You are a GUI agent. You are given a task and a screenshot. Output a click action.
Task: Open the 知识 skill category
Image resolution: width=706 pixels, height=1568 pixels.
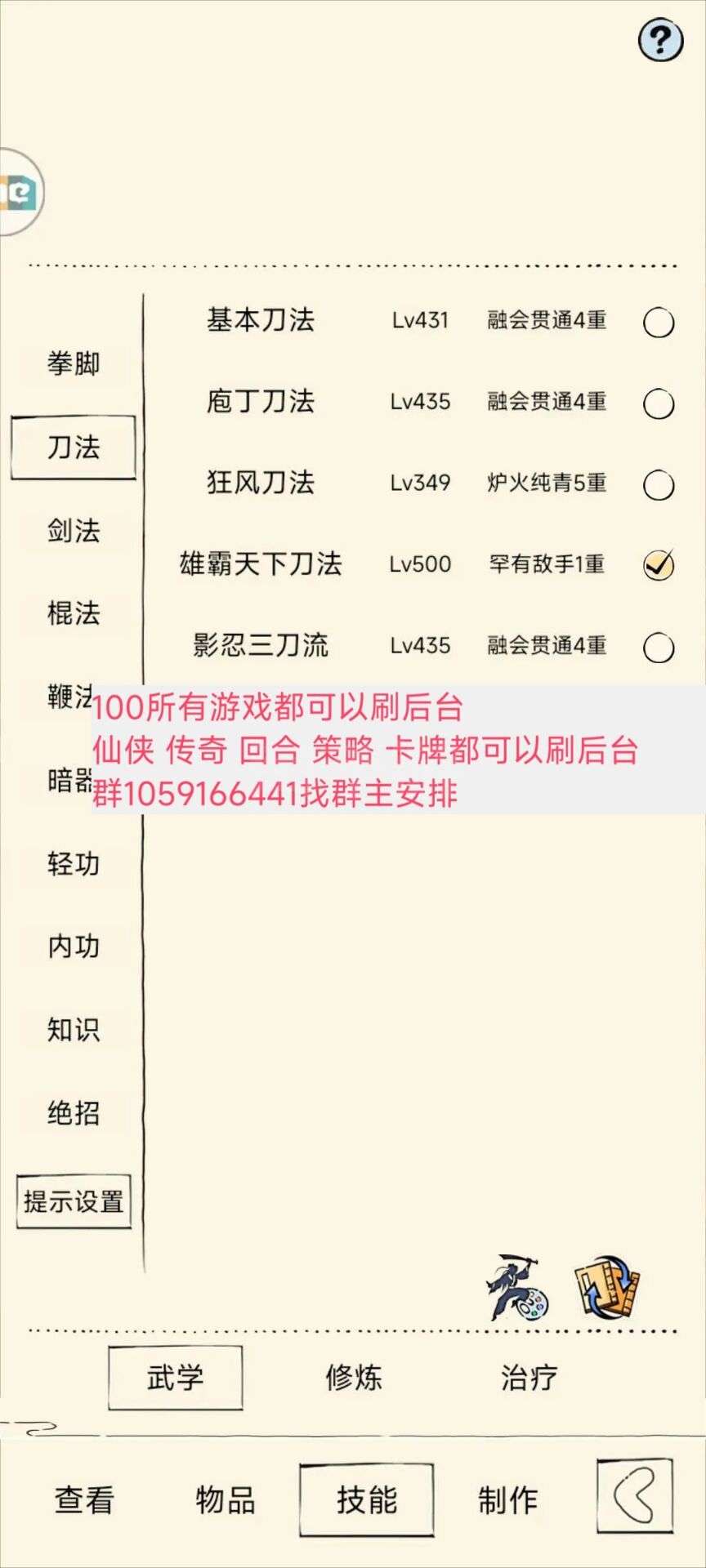[74, 1030]
